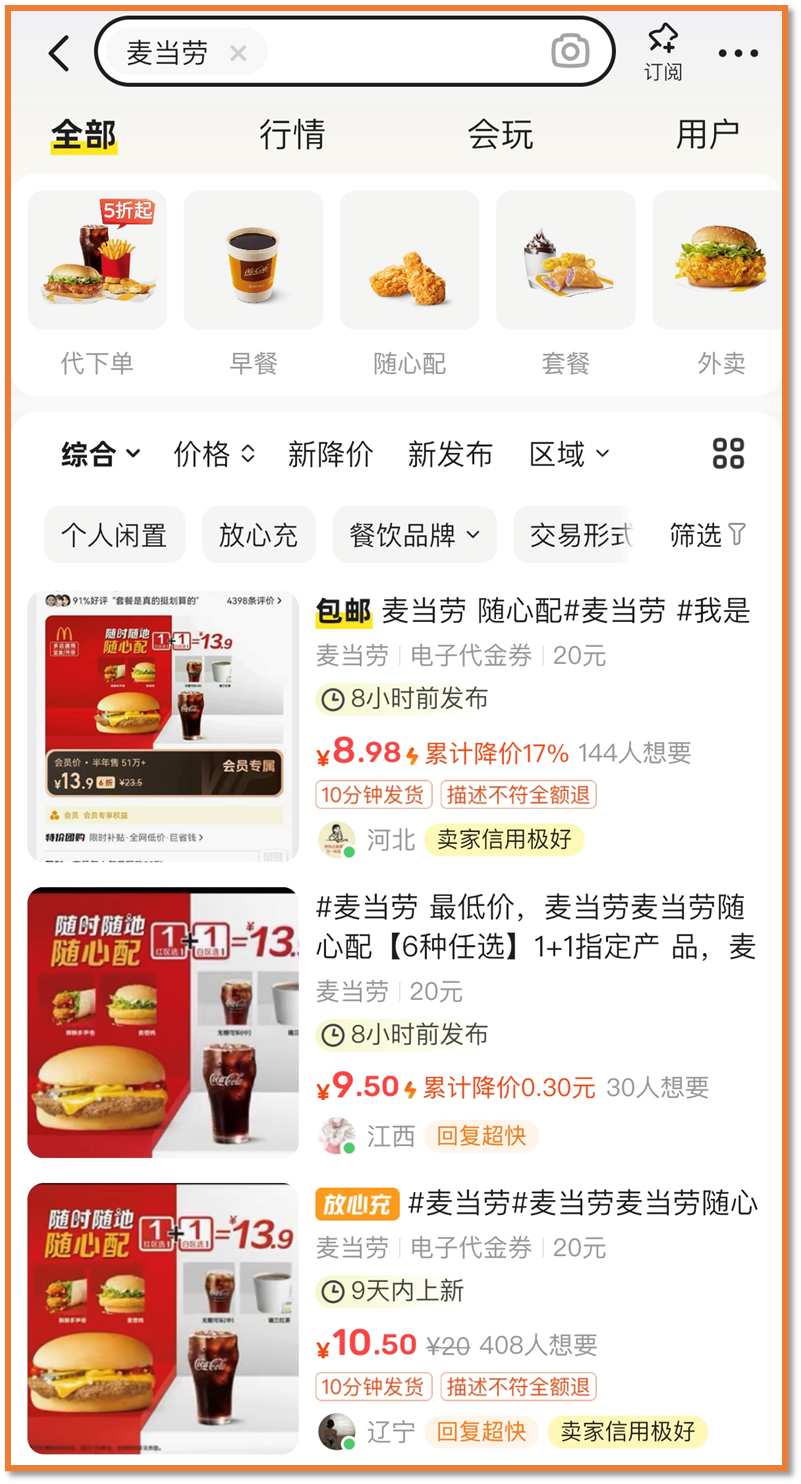Open the 筛选 filter panel
This screenshot has height=1484, width=801.
[707, 535]
